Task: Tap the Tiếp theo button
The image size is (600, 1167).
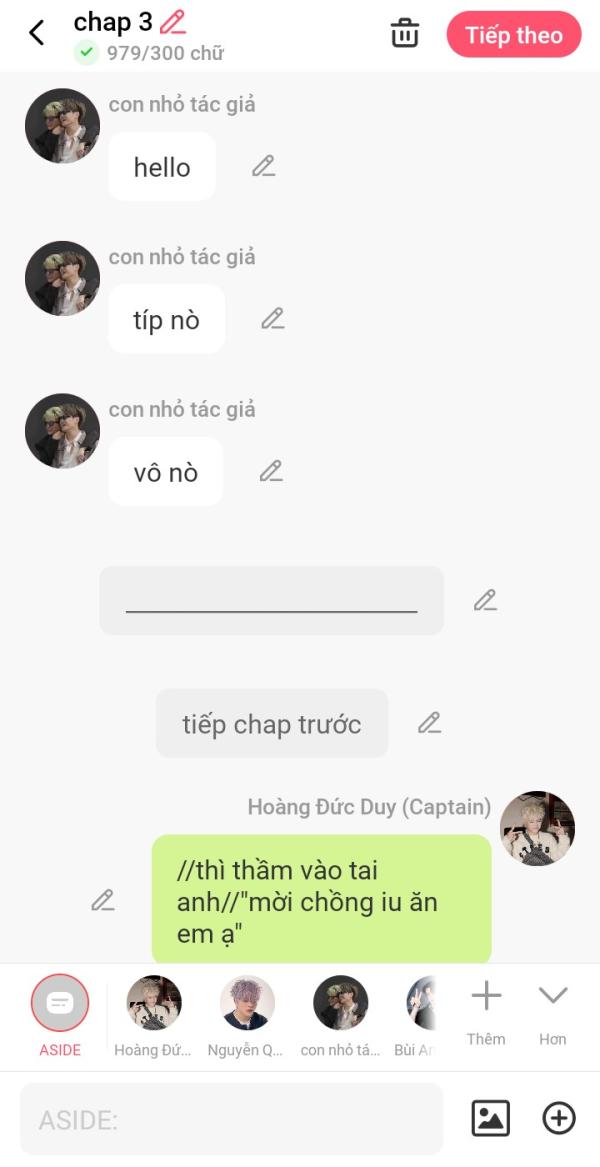Action: (513, 35)
